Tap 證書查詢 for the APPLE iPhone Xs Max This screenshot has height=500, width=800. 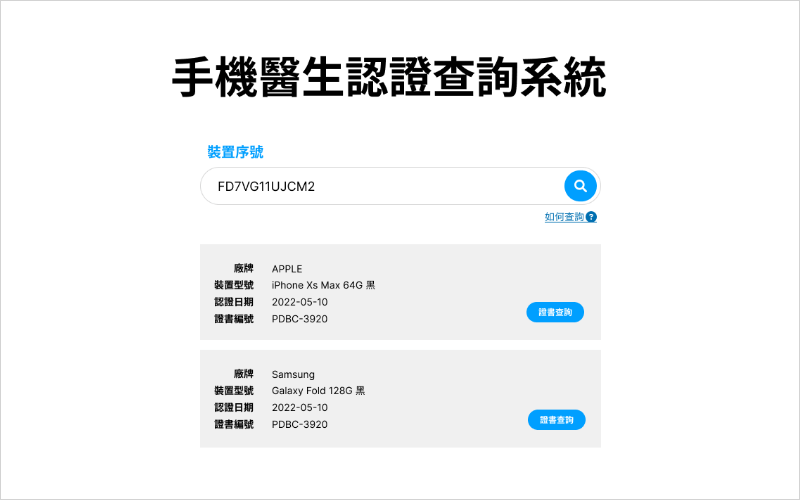tap(555, 313)
